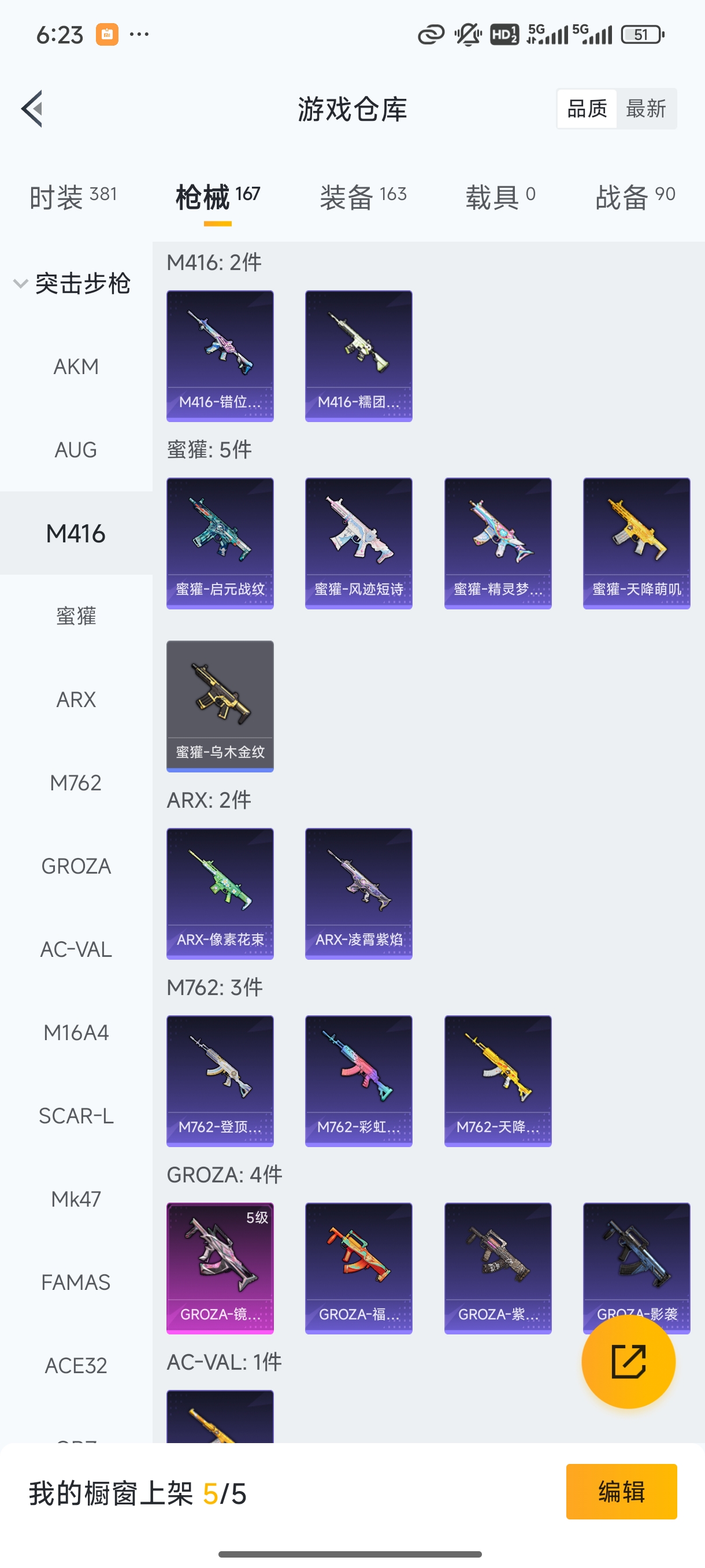
Task: Tap the 编辑 button
Action: 621,1491
